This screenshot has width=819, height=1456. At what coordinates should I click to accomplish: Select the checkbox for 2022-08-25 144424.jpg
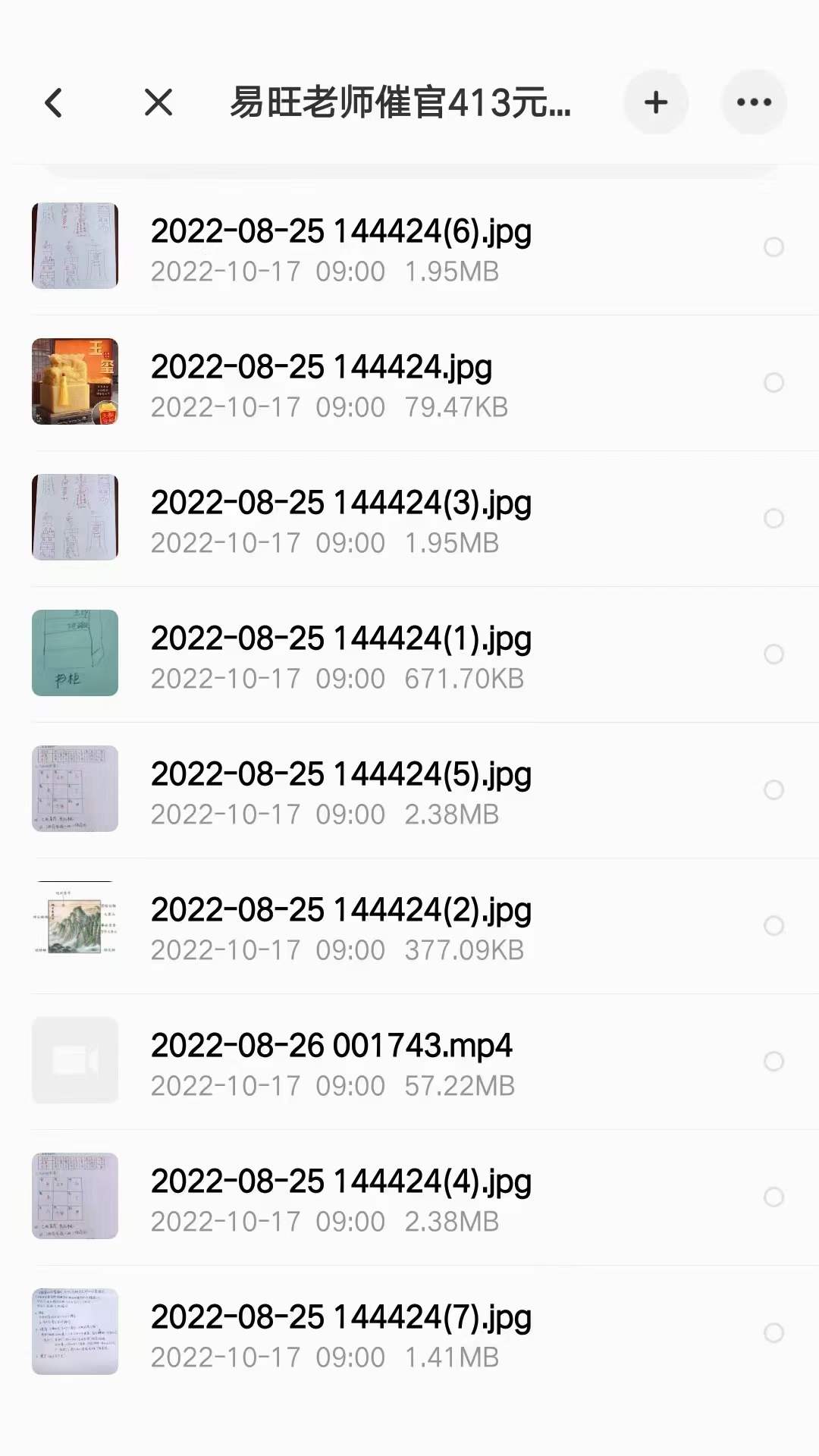pos(774,383)
